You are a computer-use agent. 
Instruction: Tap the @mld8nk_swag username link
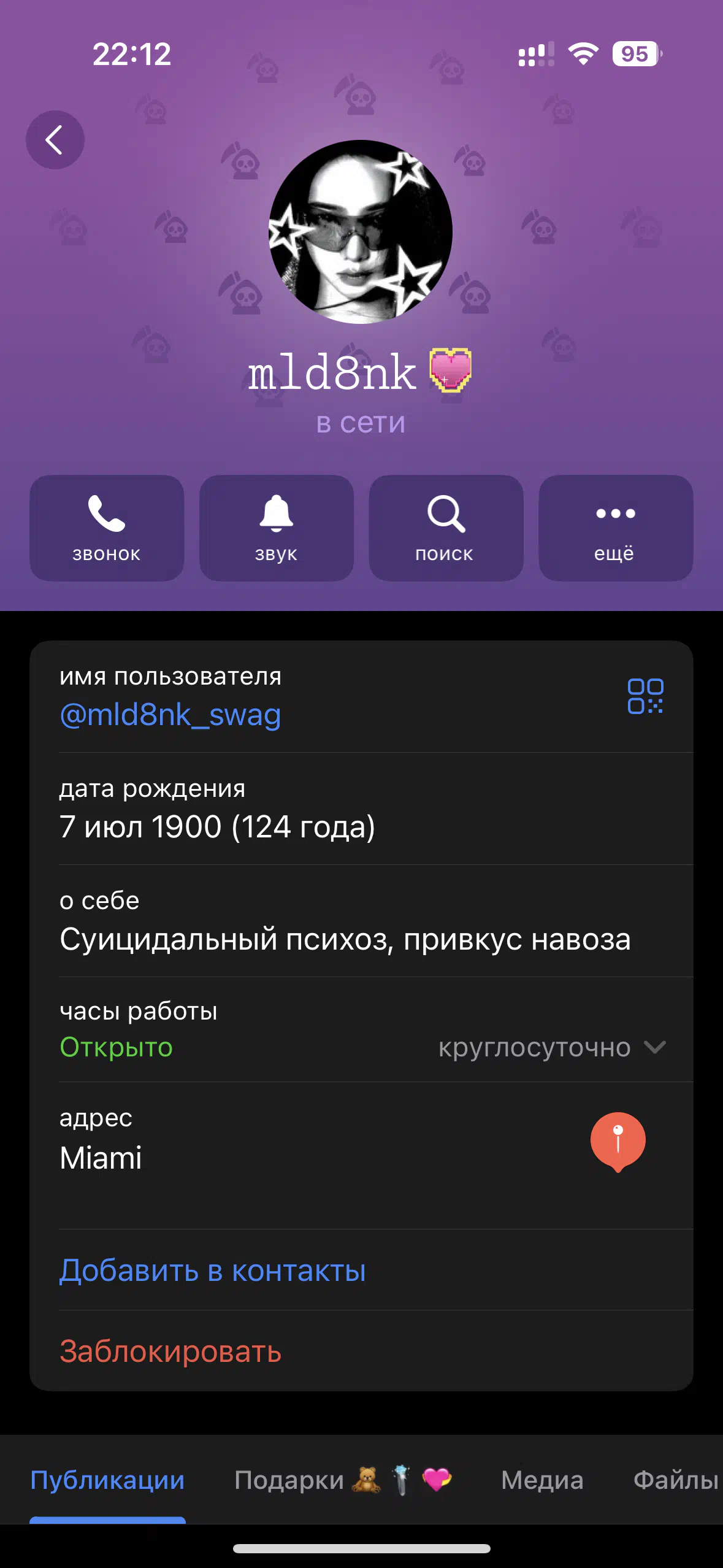(170, 715)
